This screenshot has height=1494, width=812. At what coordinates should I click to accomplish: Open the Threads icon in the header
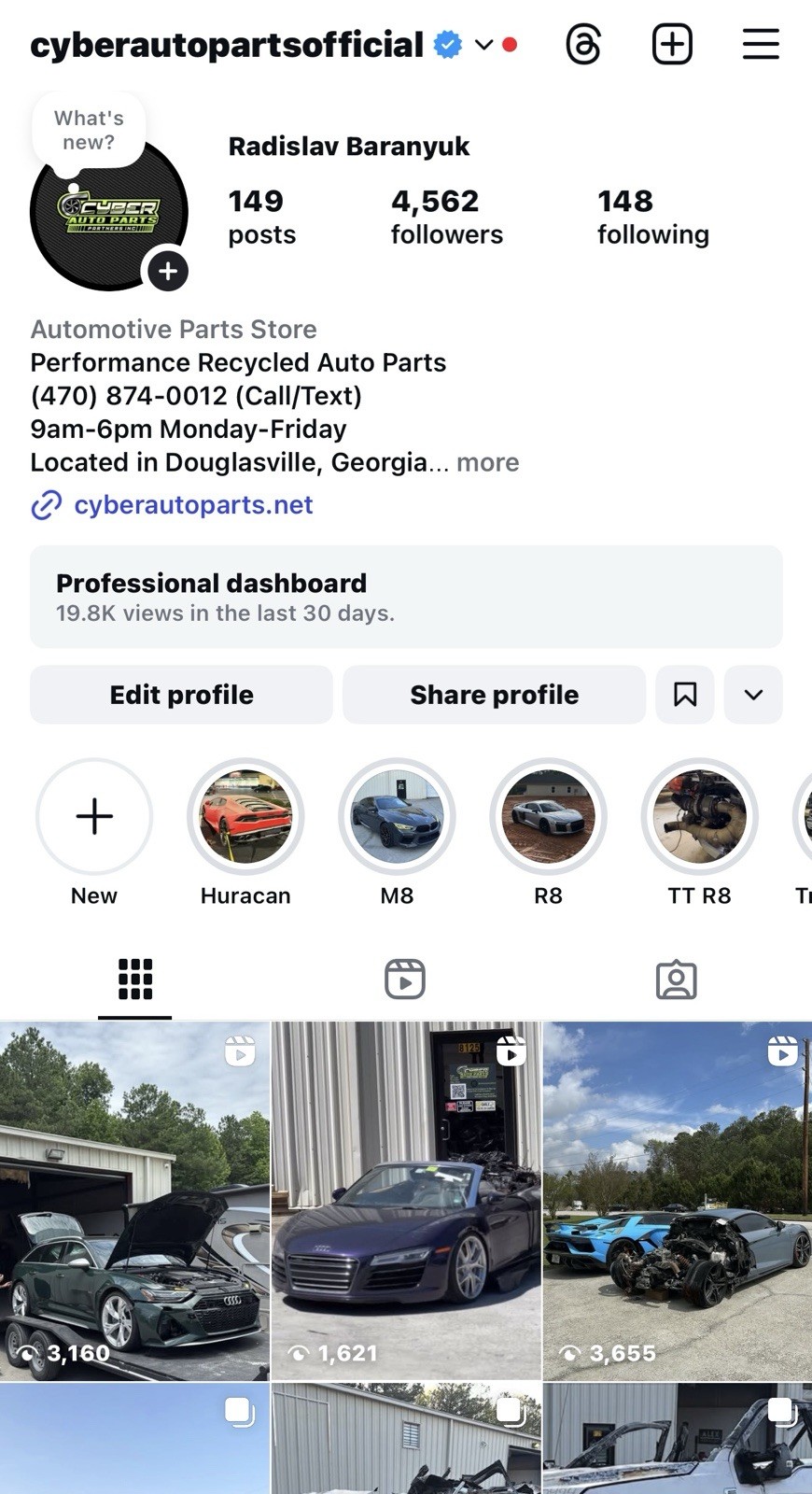[583, 44]
